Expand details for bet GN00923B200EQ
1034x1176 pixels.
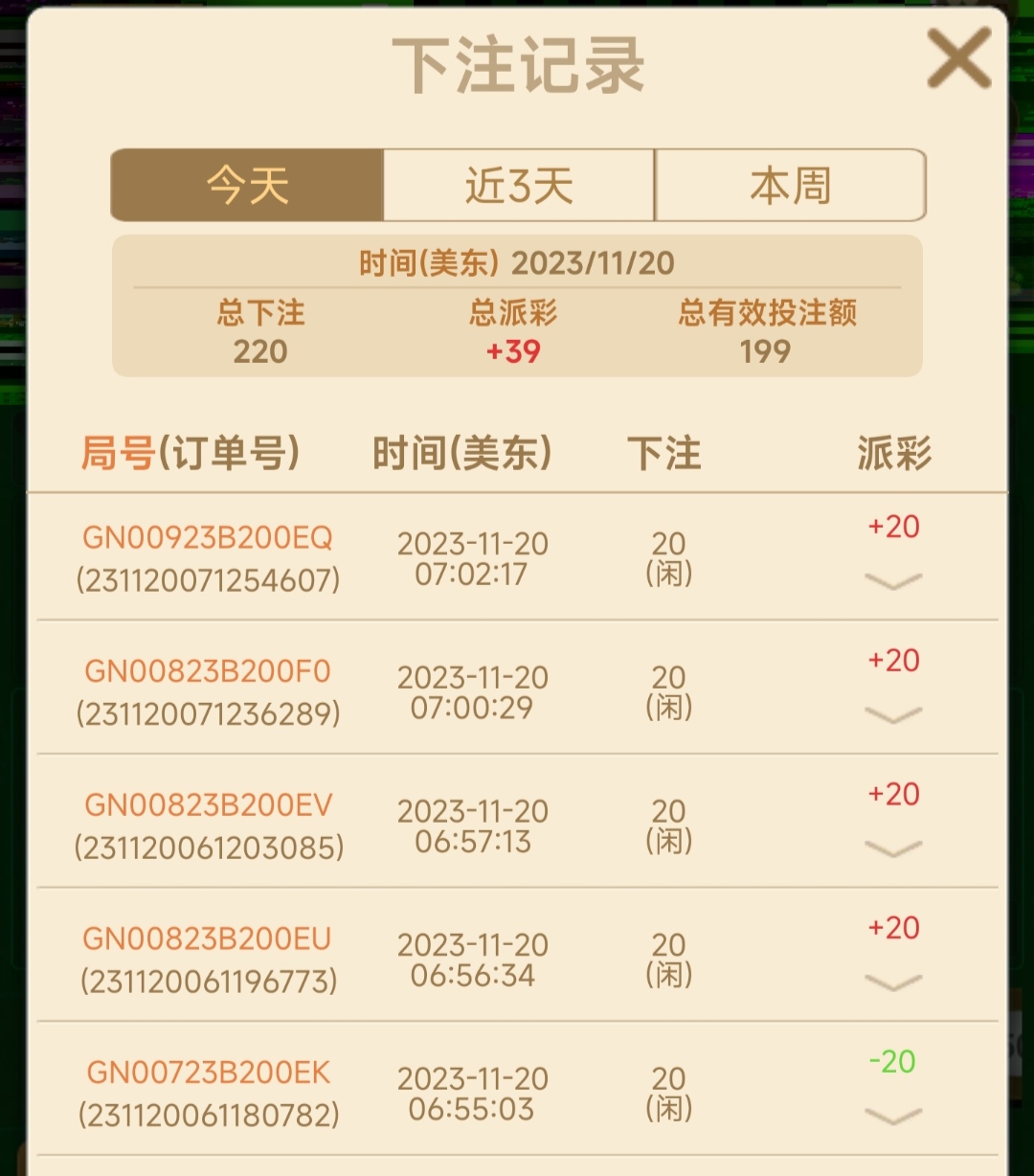click(892, 581)
